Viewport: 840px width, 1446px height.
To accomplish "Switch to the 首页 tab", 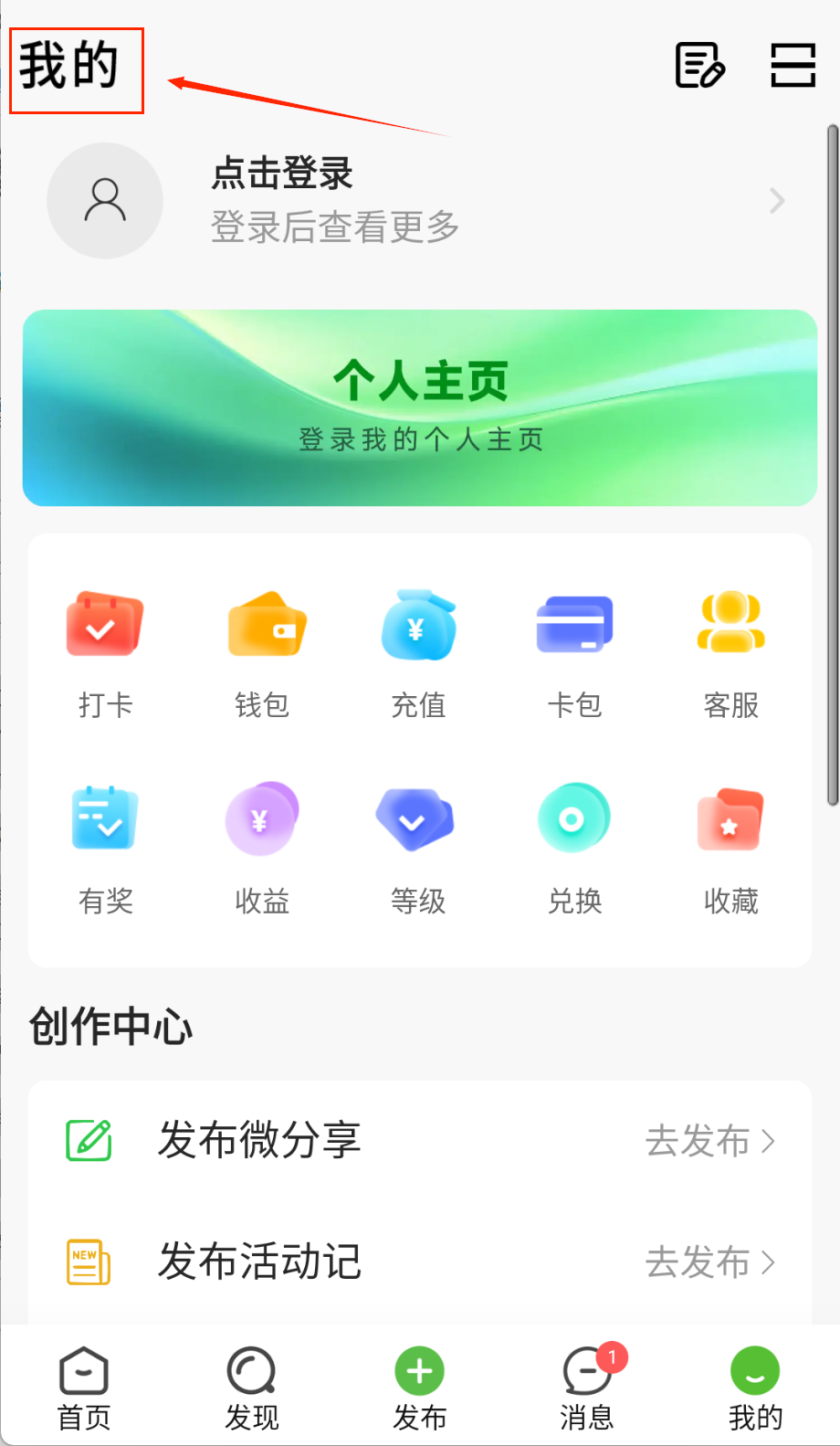I will 84,1388.
